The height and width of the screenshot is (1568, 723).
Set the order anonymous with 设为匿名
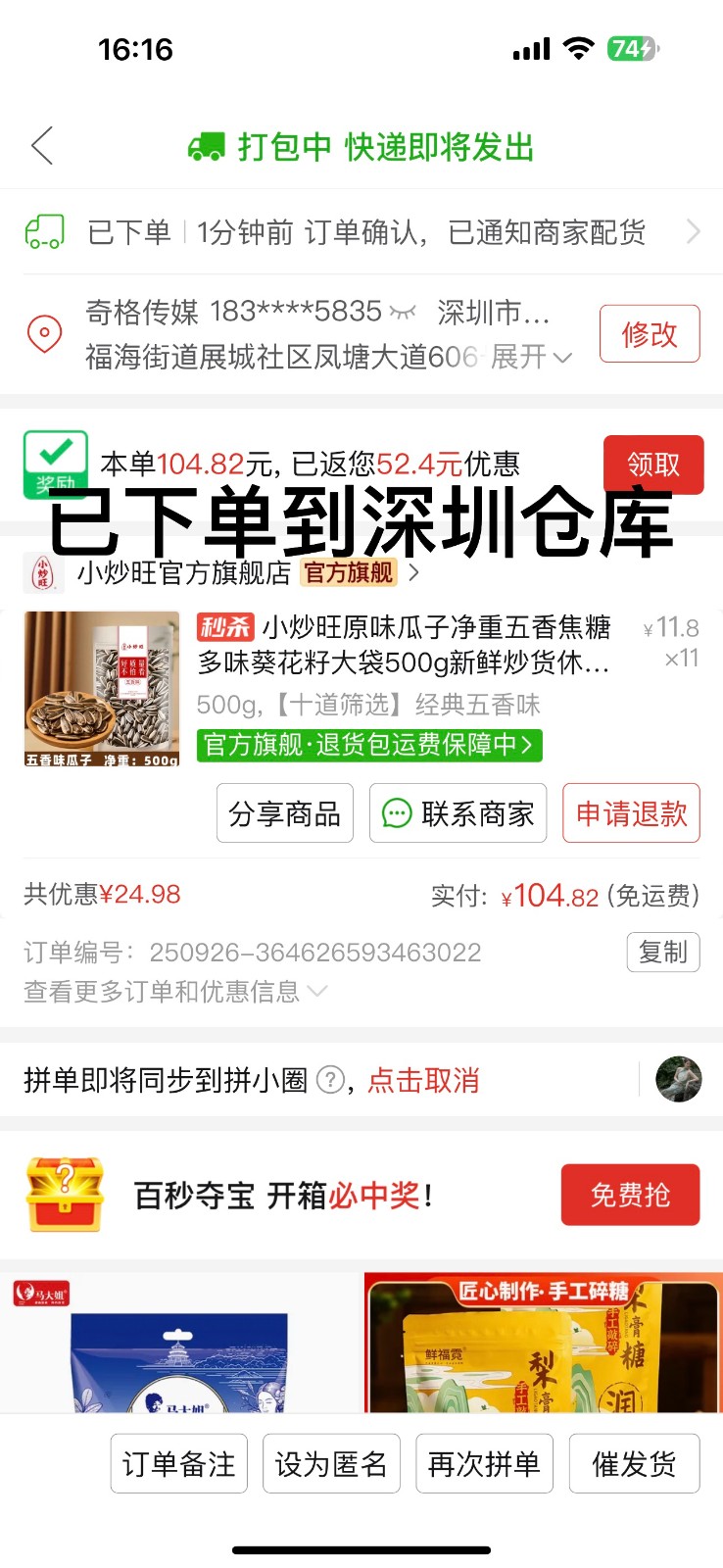[x=331, y=1464]
